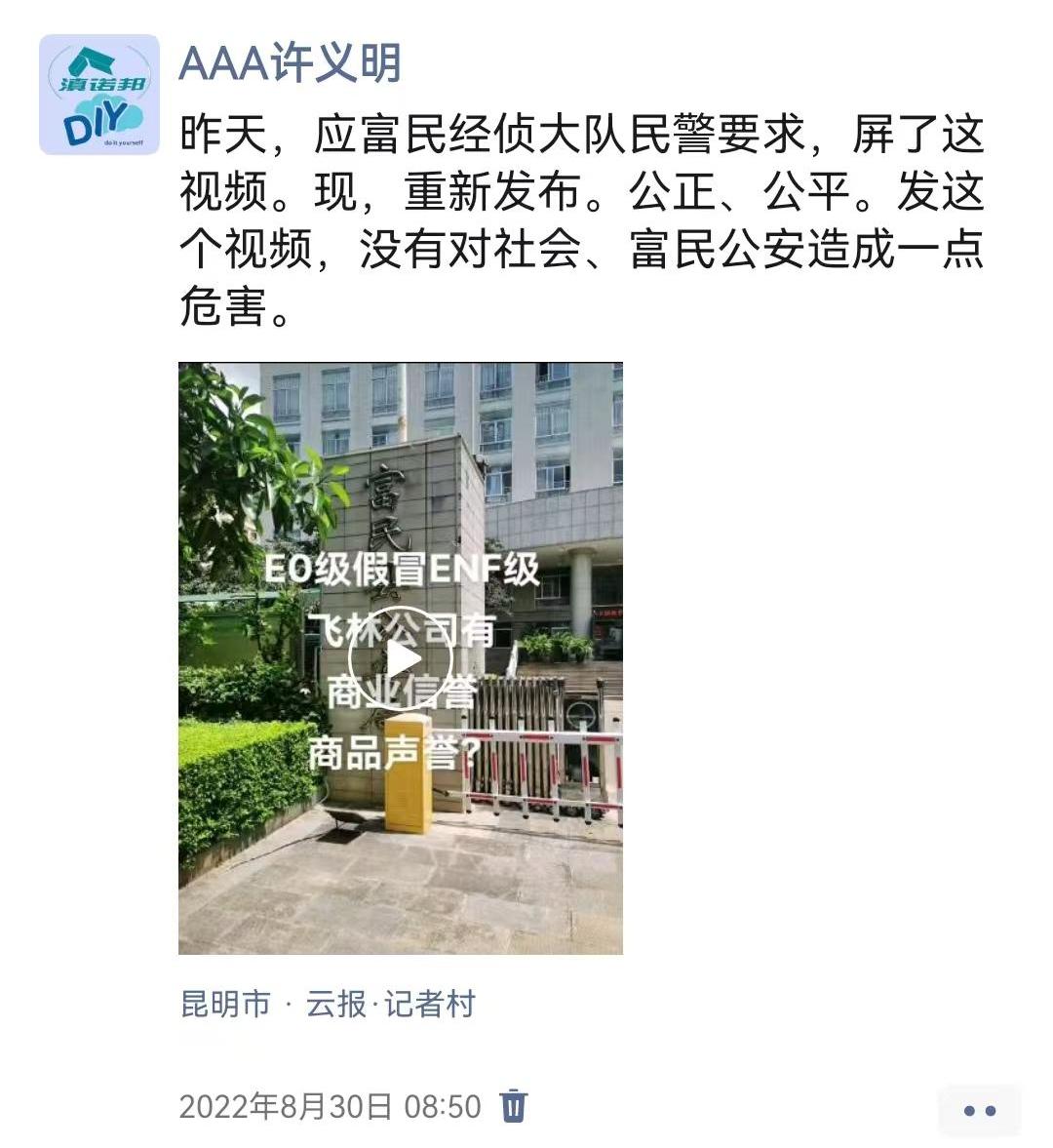Delete this post with trash icon

tap(513, 1106)
